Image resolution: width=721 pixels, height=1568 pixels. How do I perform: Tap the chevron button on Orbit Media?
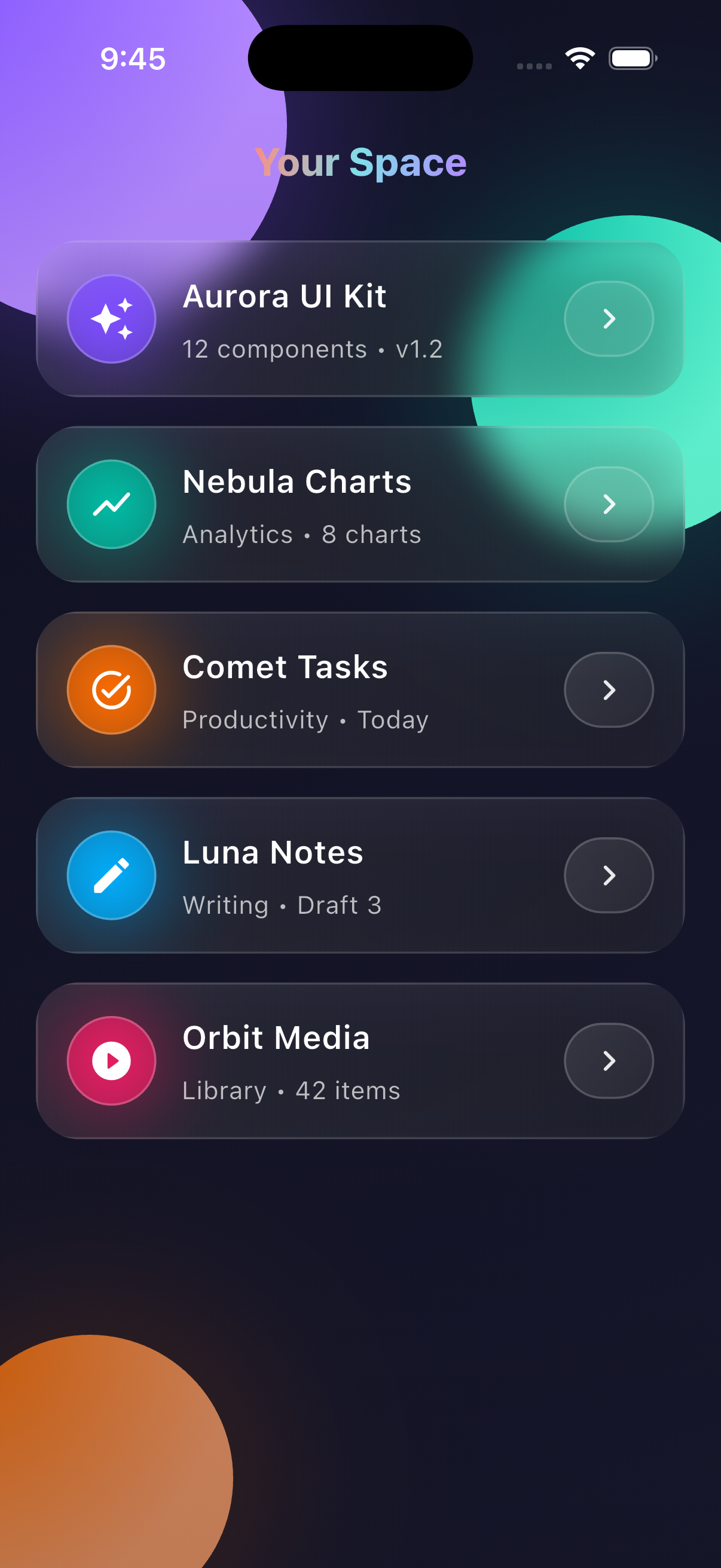pyautogui.click(x=609, y=1061)
